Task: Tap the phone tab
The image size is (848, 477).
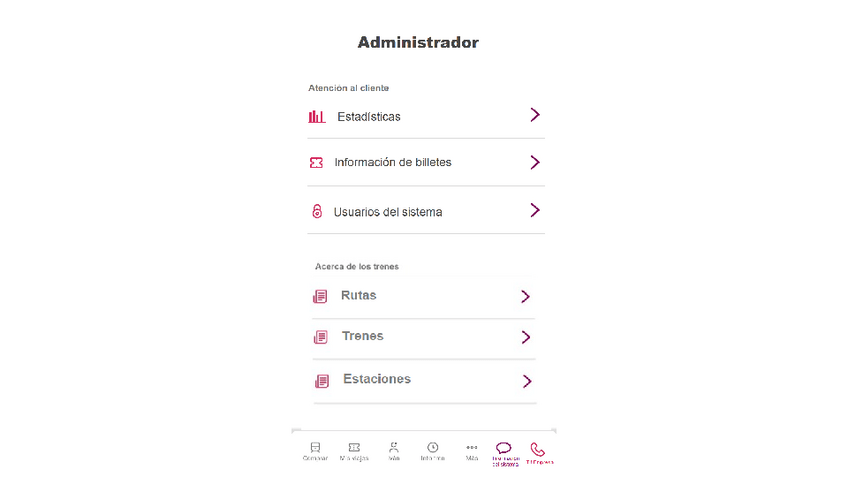Action: coord(538,453)
